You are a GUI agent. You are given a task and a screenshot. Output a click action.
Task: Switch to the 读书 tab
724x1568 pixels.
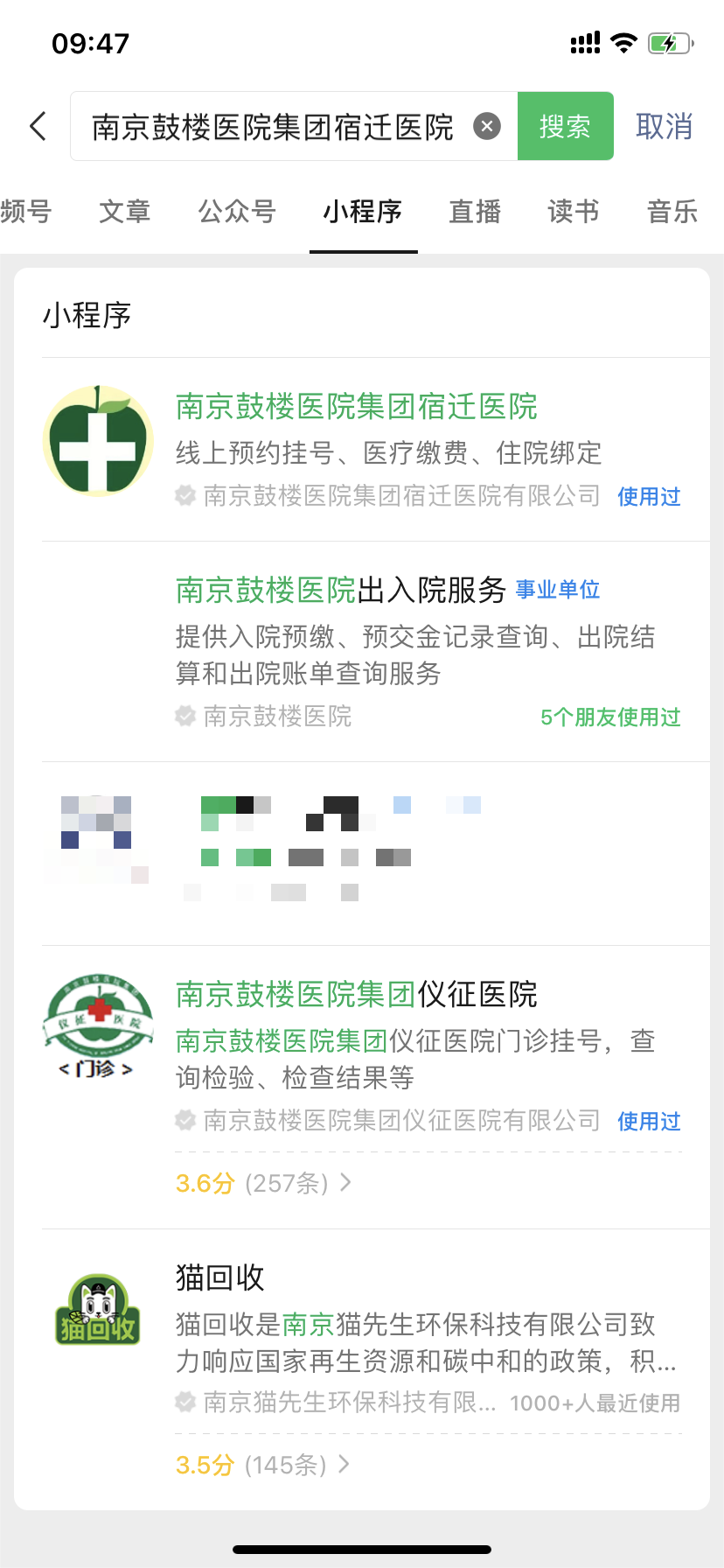[574, 212]
